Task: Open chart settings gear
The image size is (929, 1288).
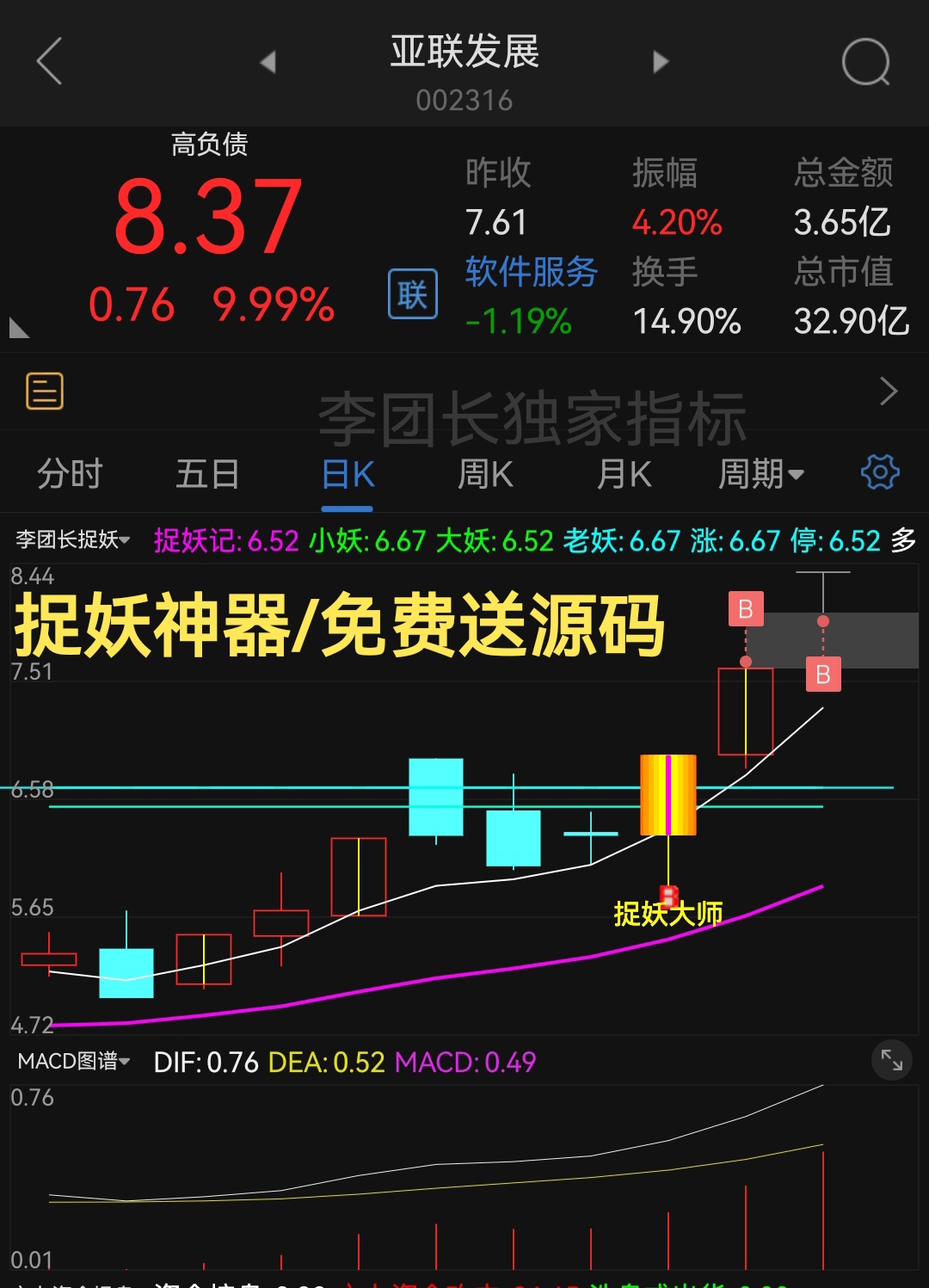Action: point(880,472)
